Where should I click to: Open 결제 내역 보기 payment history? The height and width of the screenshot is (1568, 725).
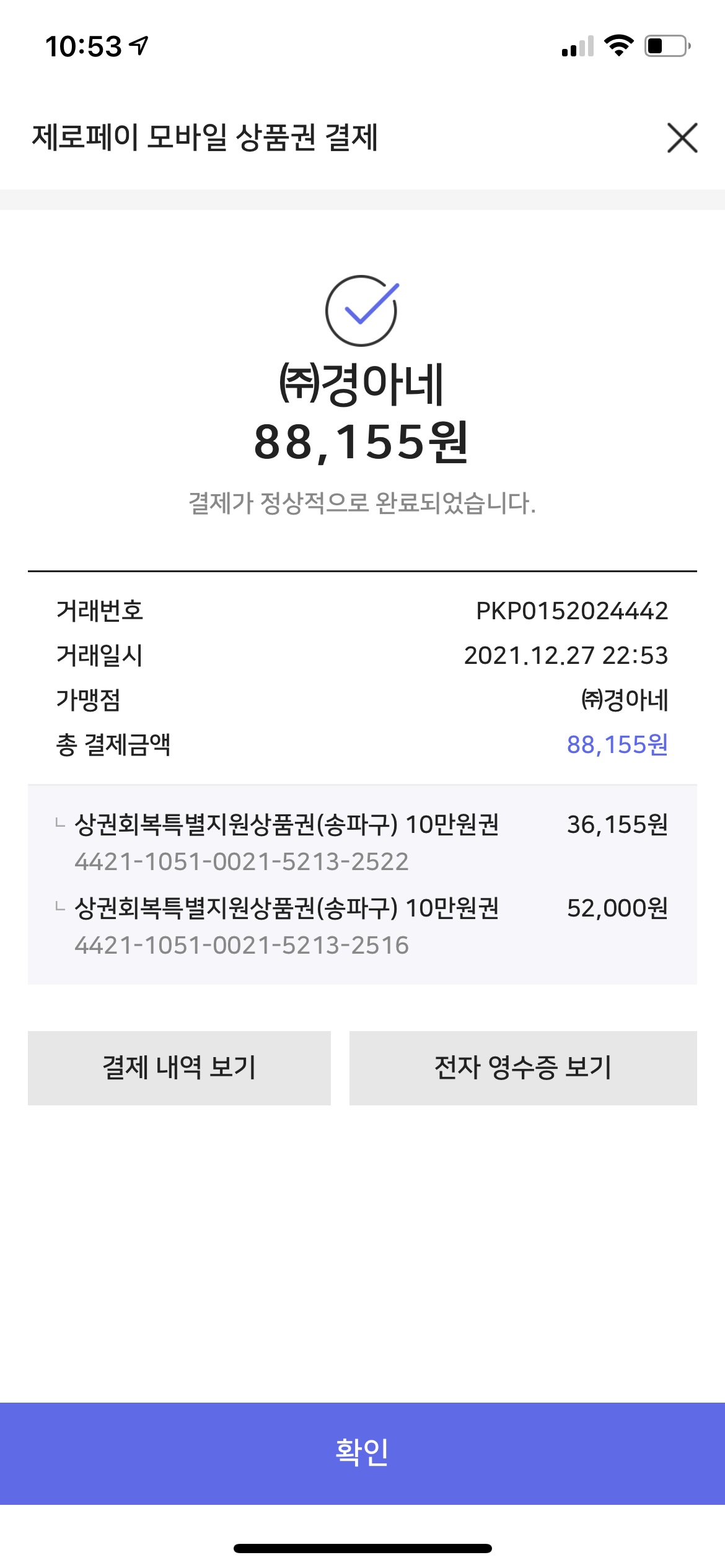[179, 1068]
